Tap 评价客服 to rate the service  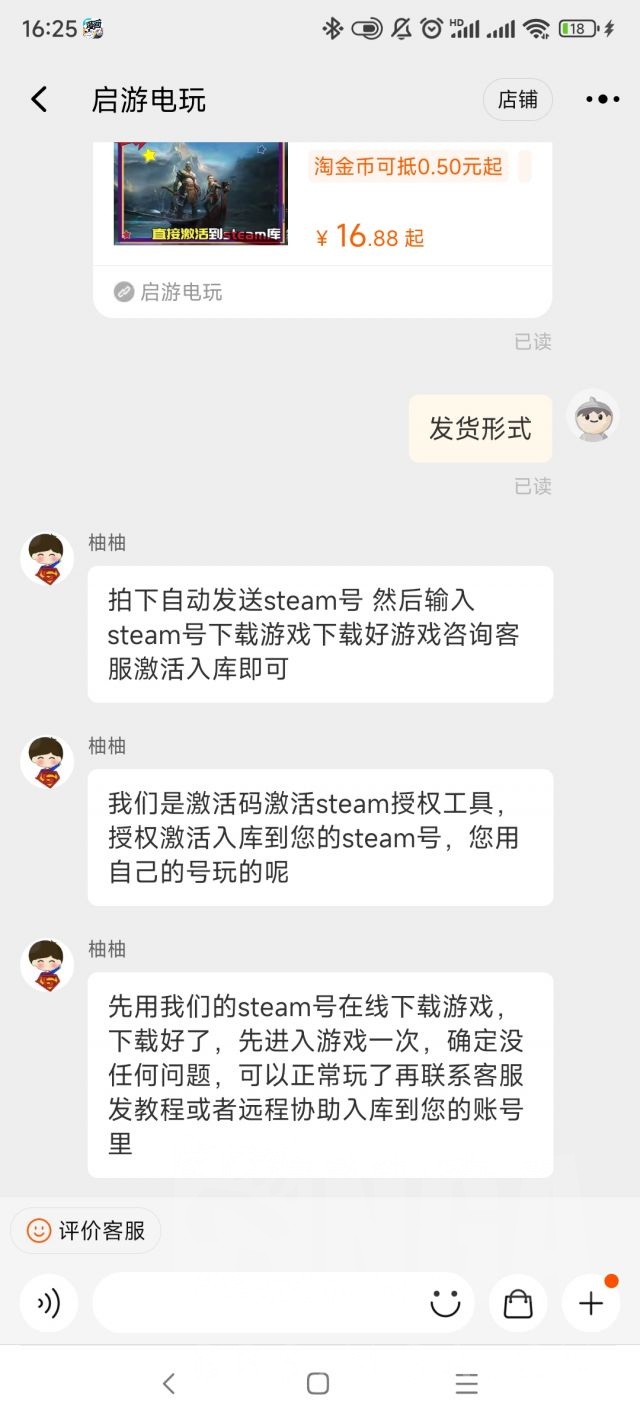point(86,1231)
